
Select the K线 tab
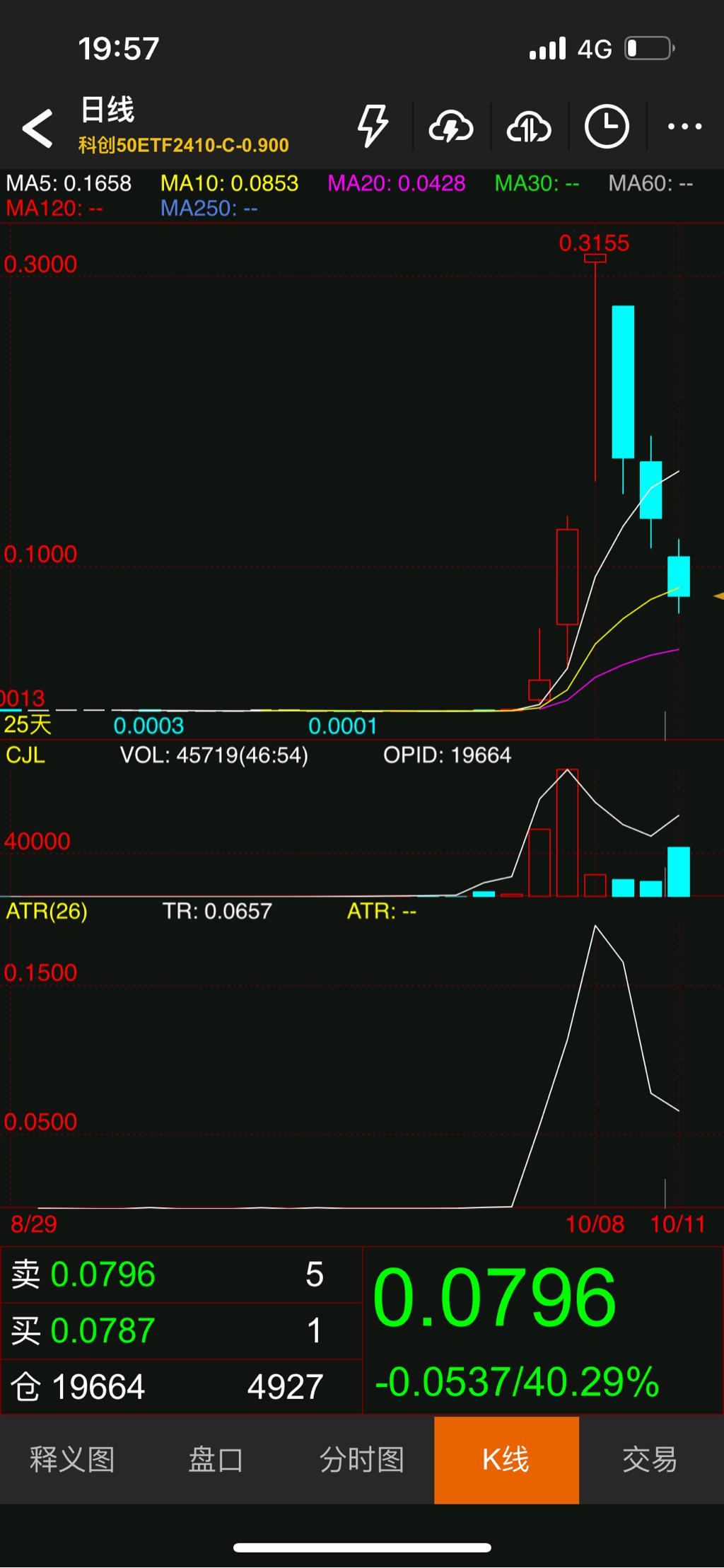pos(506,1460)
